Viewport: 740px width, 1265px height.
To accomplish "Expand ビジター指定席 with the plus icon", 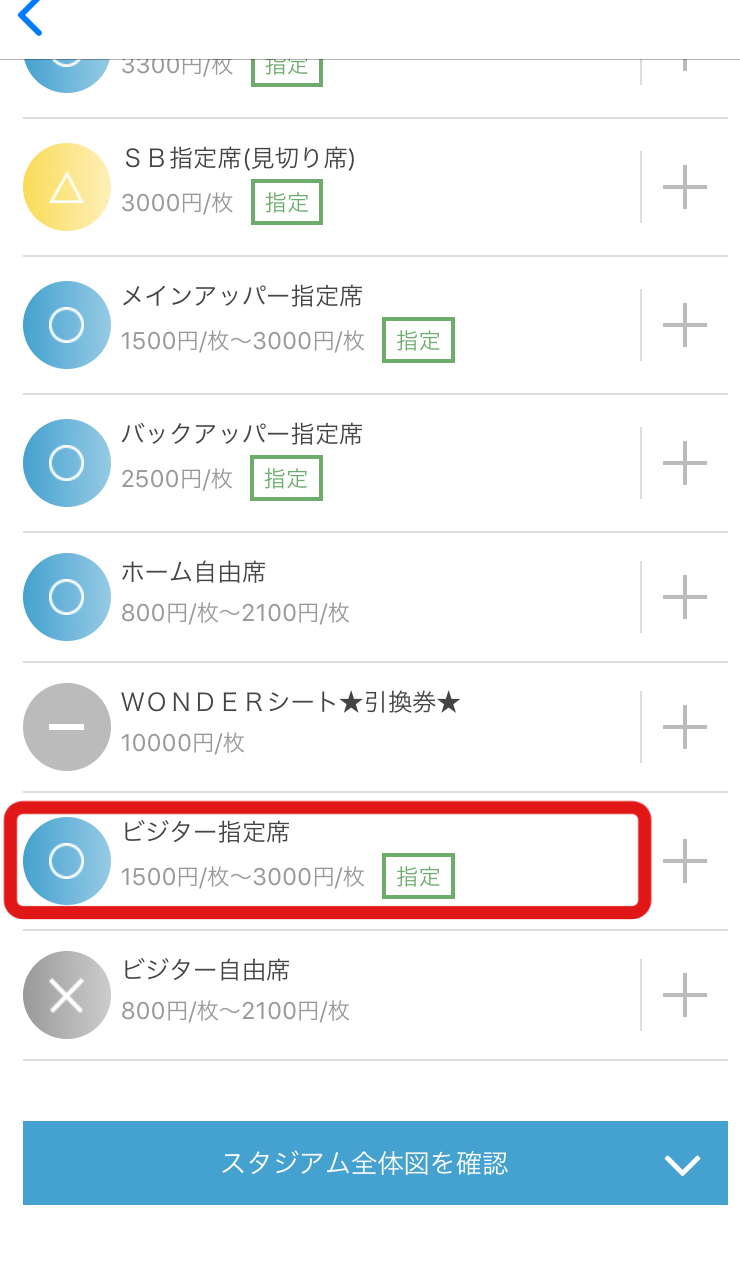I will click(x=685, y=861).
